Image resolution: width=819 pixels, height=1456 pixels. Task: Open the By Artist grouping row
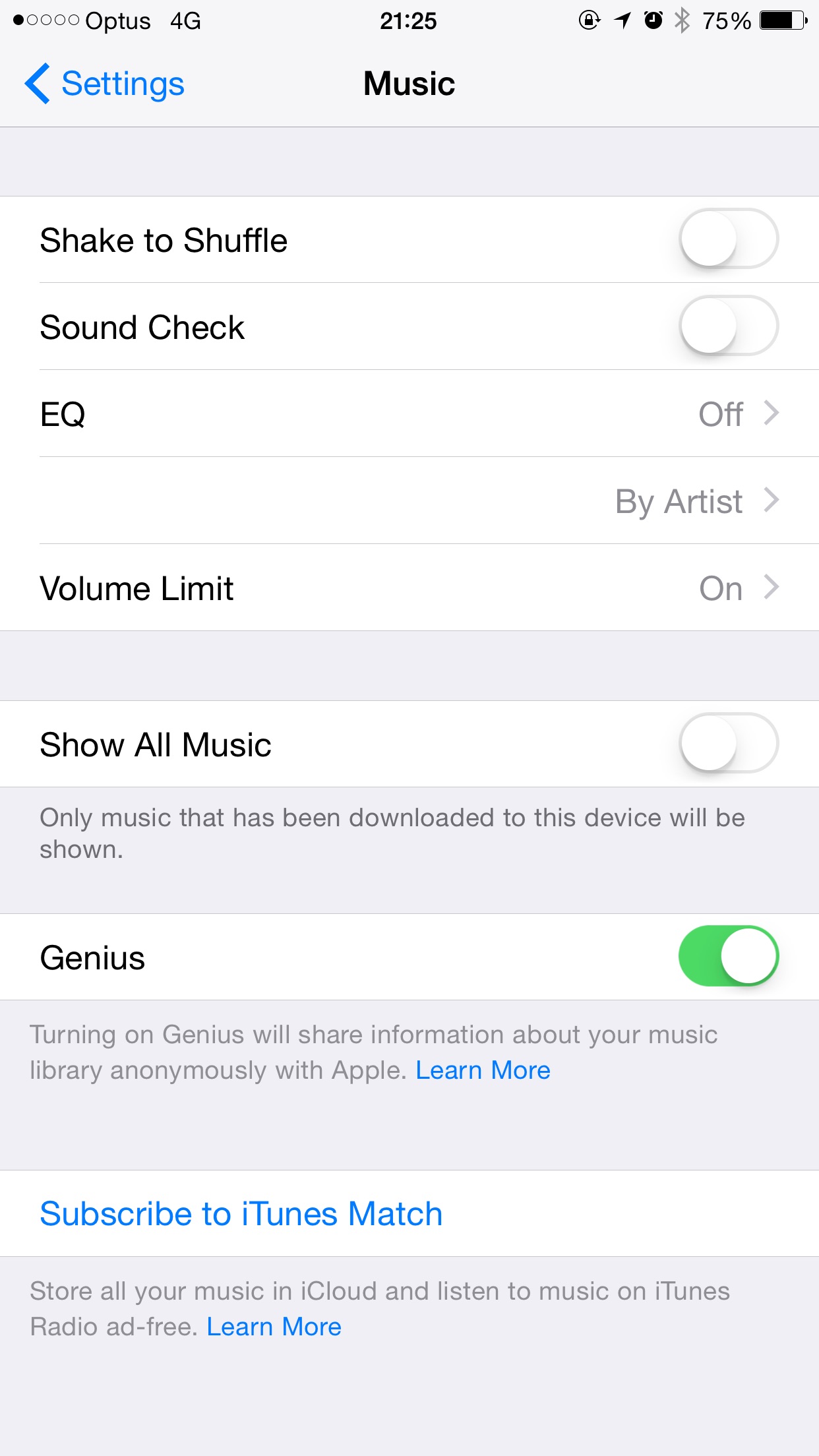coord(409,501)
